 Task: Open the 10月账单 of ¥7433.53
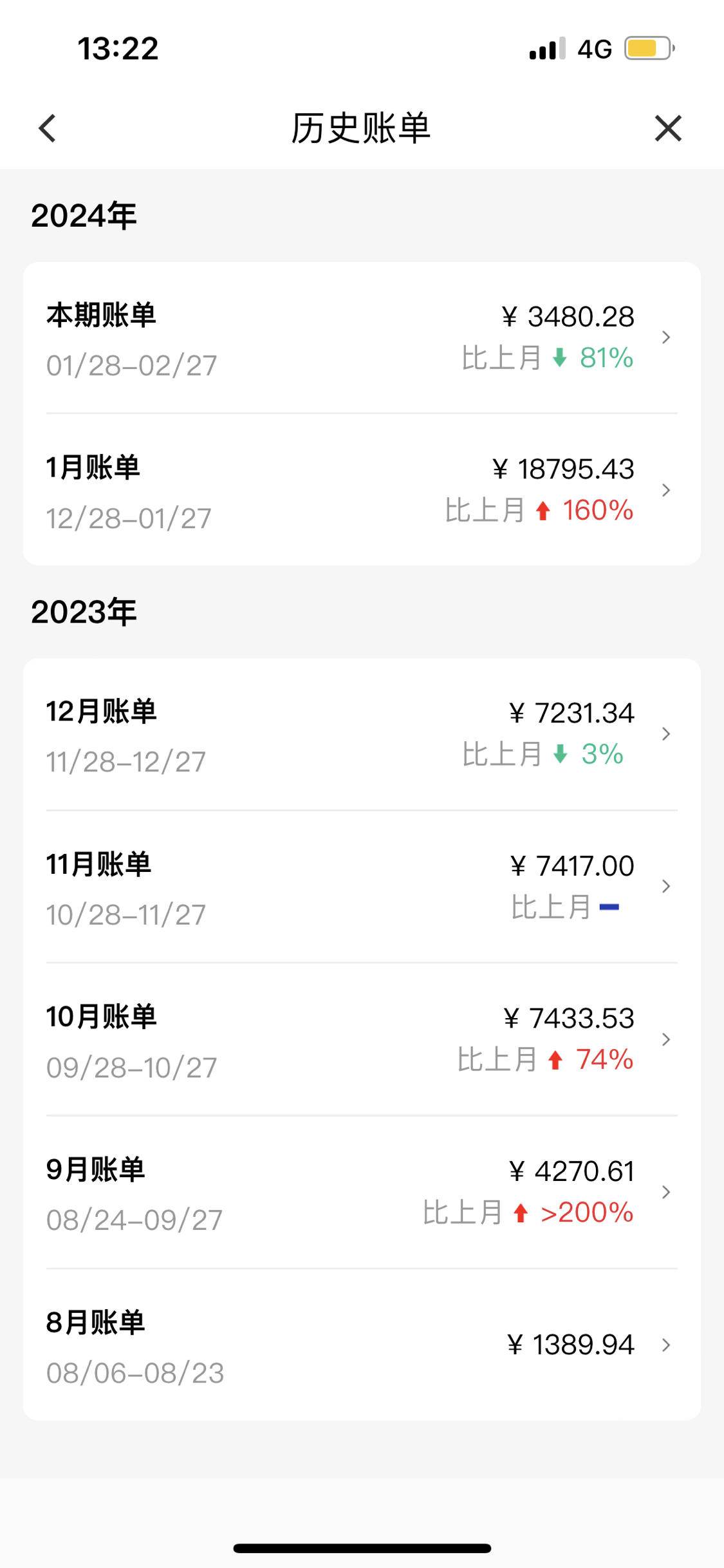pos(362,1039)
